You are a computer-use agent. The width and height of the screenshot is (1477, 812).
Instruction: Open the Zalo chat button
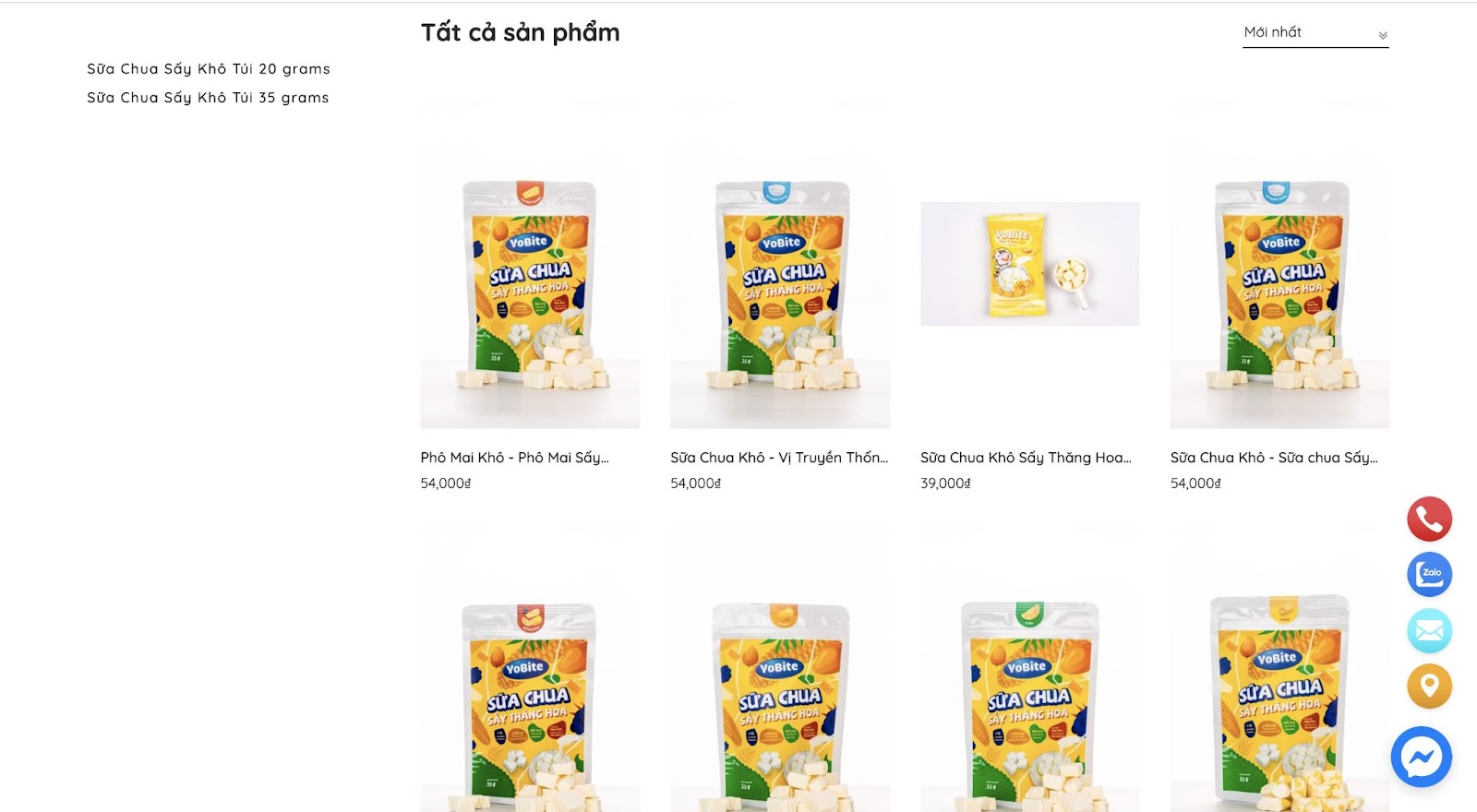tap(1429, 575)
